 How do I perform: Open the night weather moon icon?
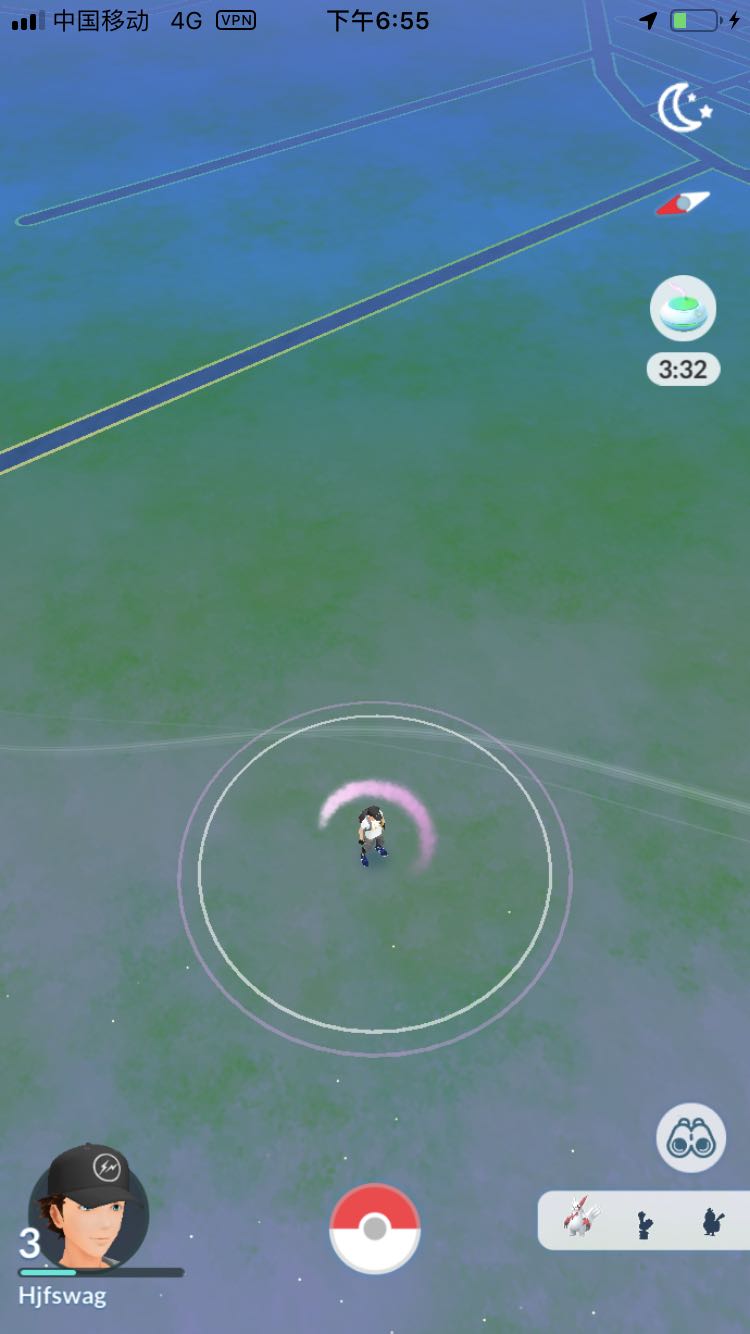coord(684,108)
